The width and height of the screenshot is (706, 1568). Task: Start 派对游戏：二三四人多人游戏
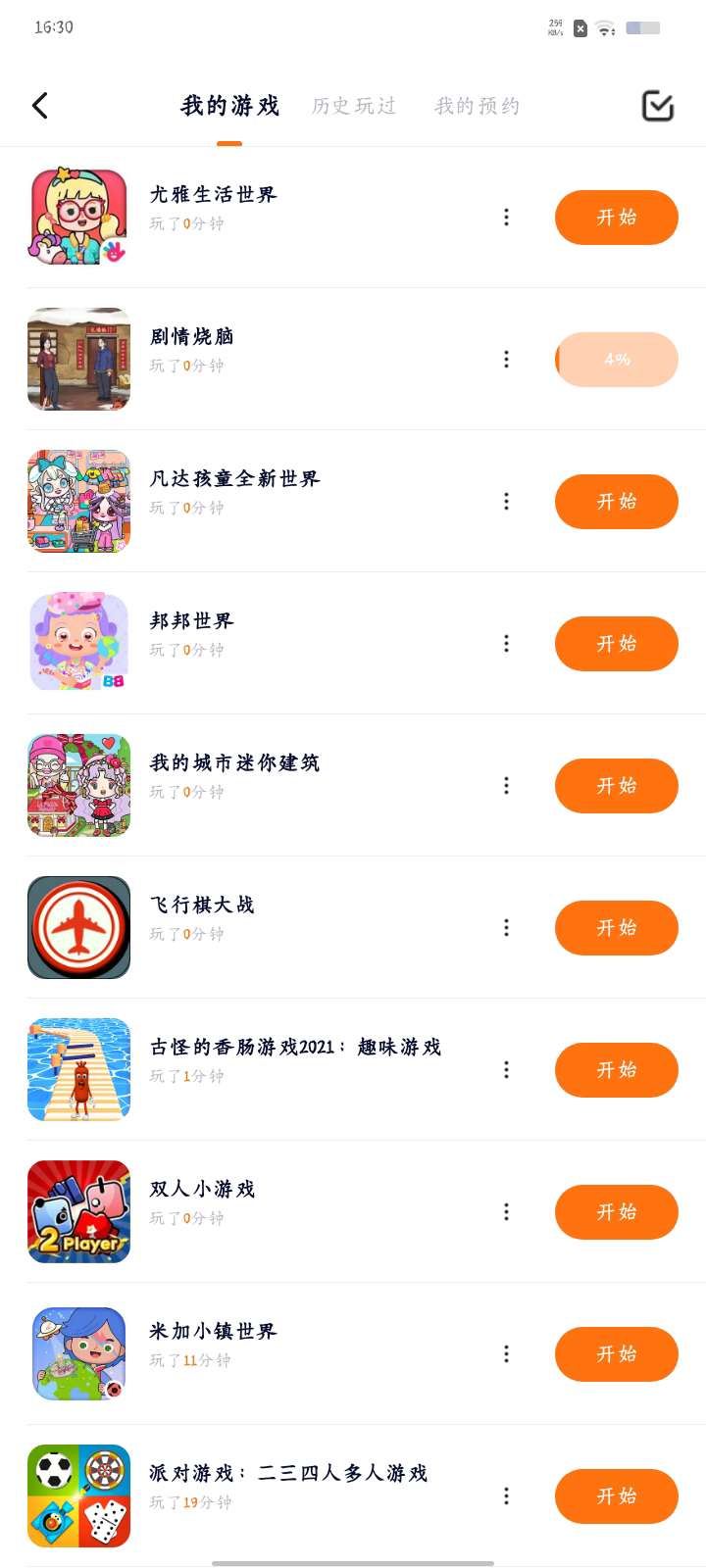tap(616, 1496)
